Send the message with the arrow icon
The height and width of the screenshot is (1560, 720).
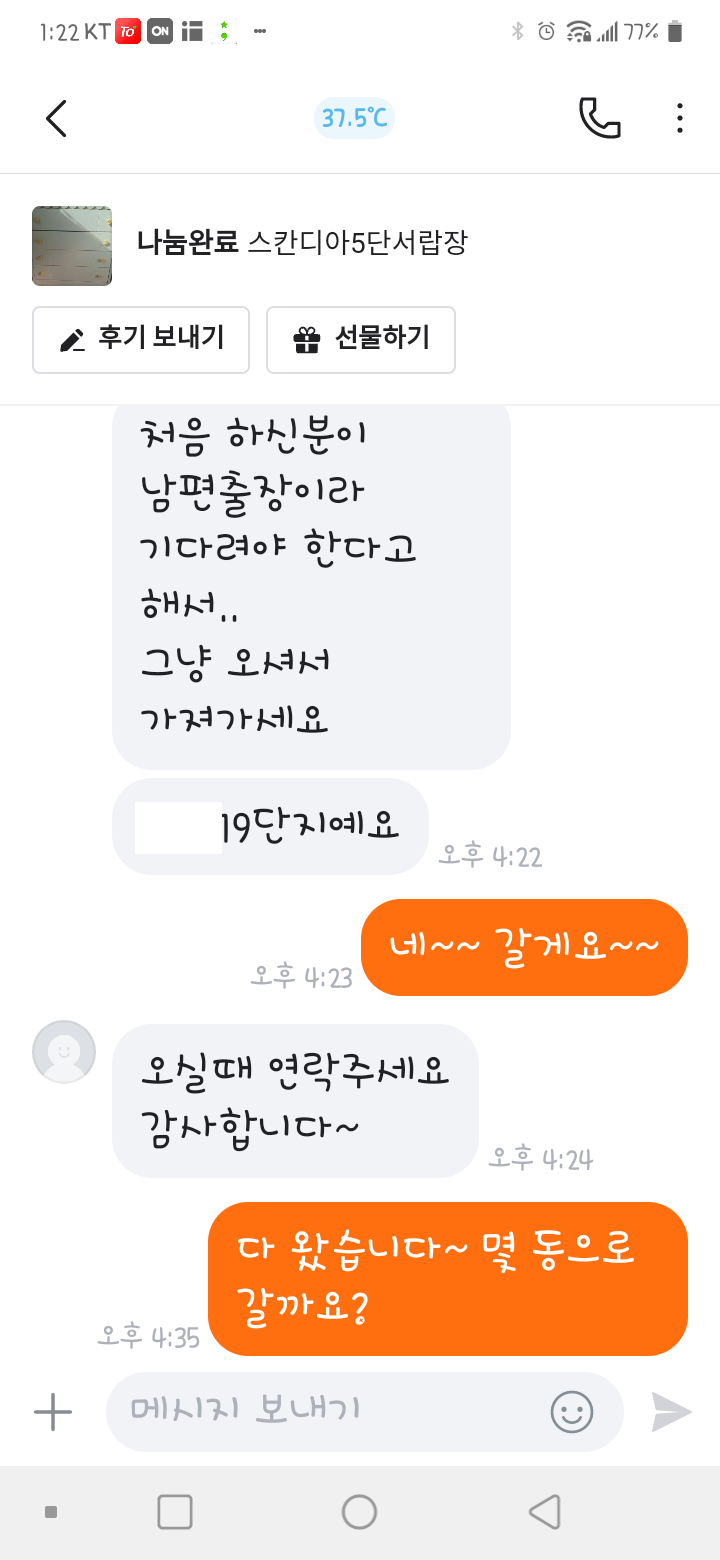coord(671,1412)
